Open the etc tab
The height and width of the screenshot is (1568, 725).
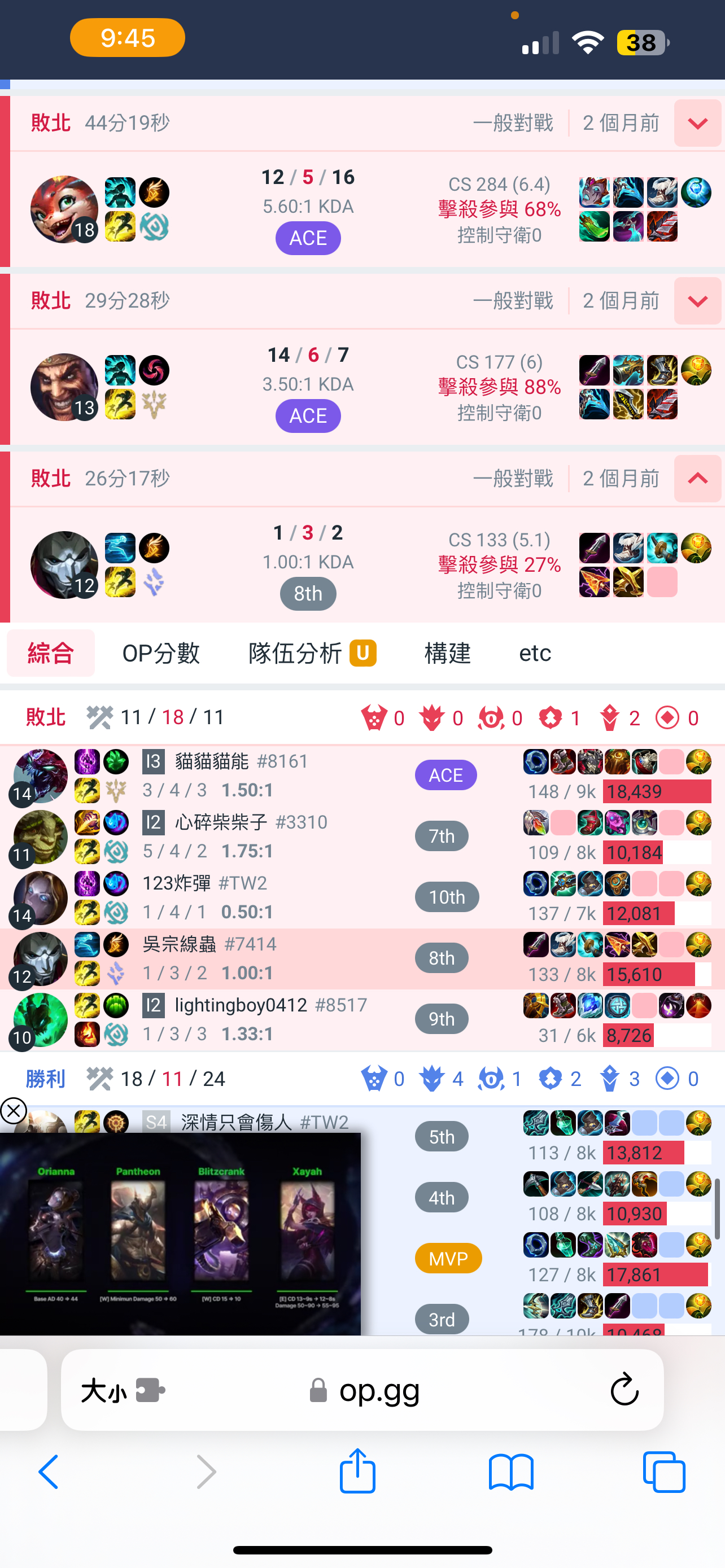[x=535, y=653]
